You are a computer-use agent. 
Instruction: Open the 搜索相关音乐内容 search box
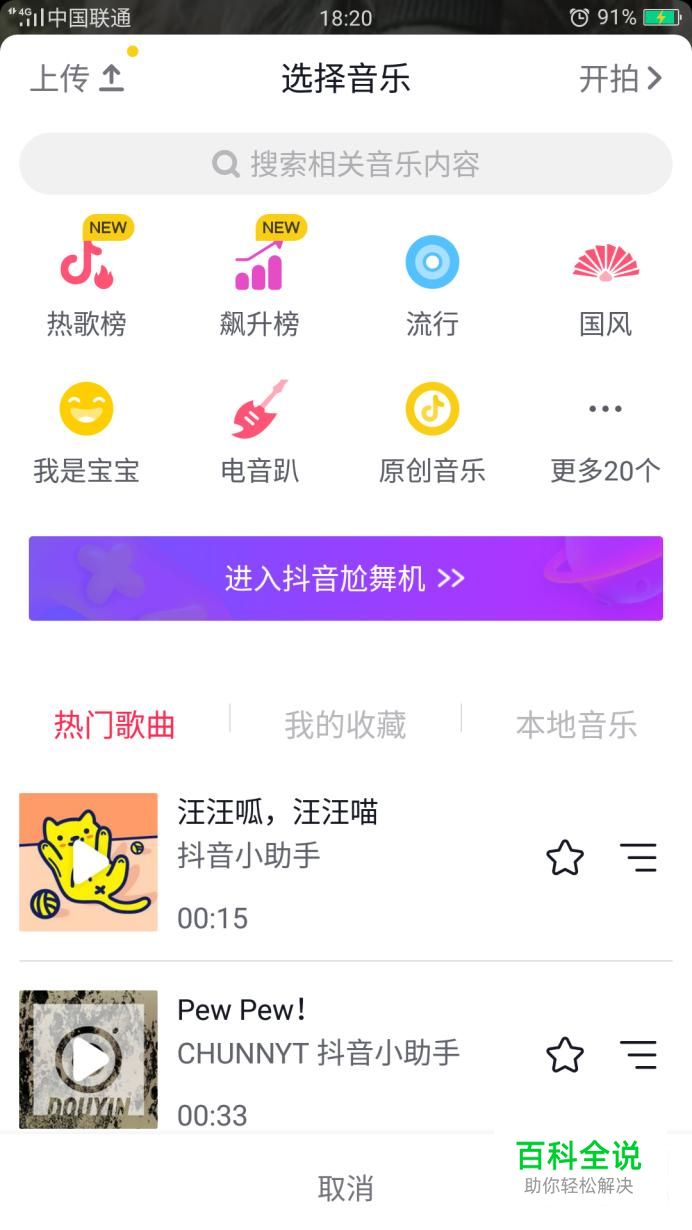346,164
